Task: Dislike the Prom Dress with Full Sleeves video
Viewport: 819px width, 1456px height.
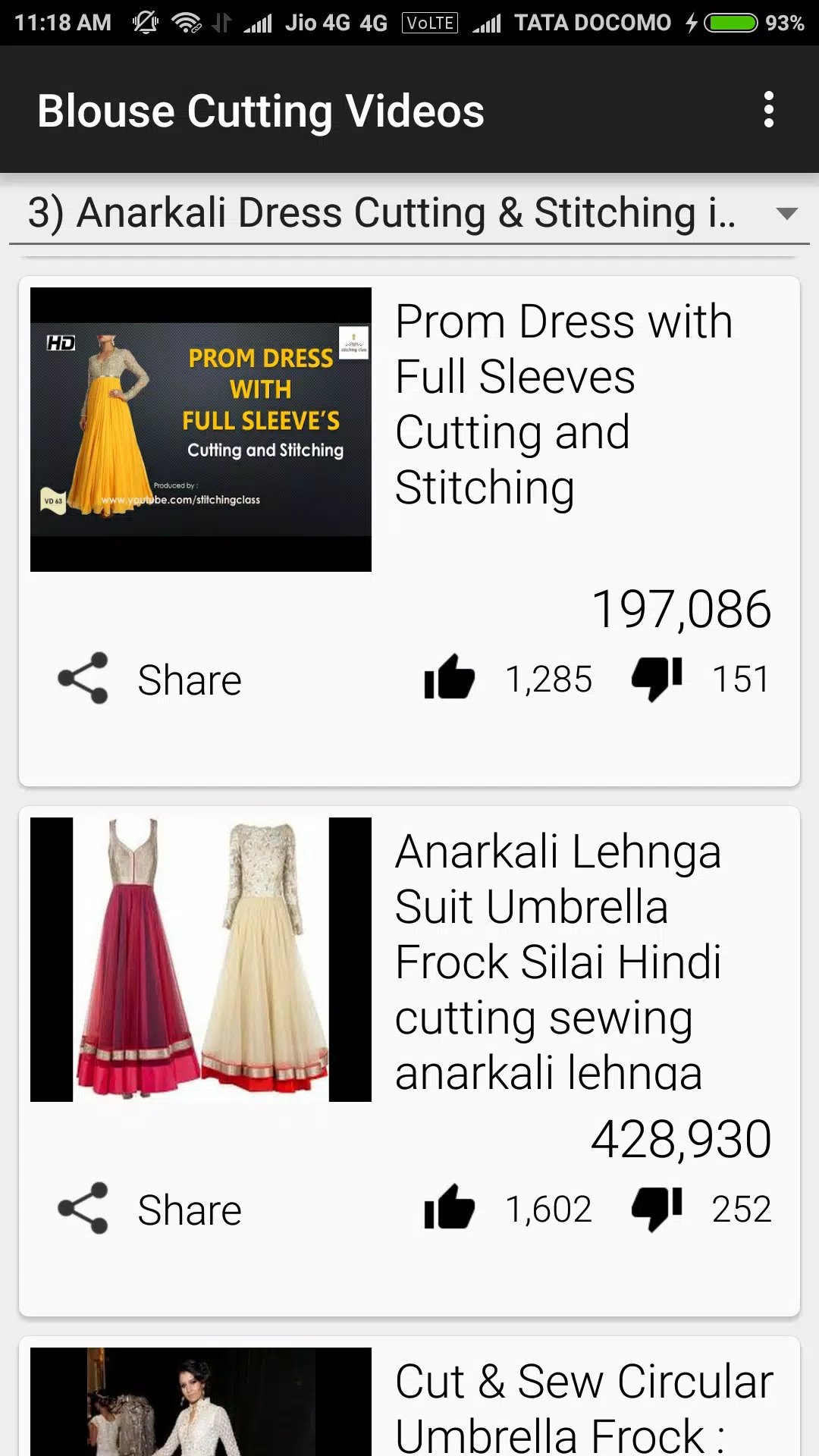Action: click(x=657, y=677)
